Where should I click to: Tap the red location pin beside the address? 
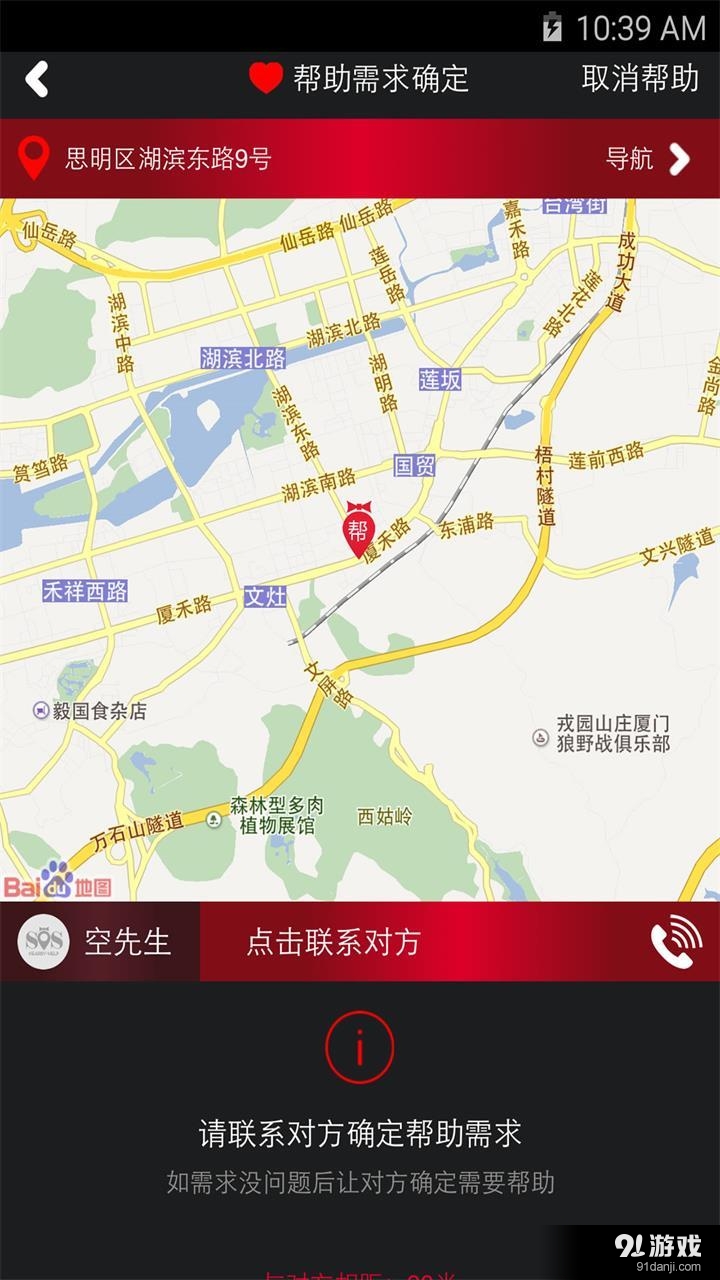(37, 158)
